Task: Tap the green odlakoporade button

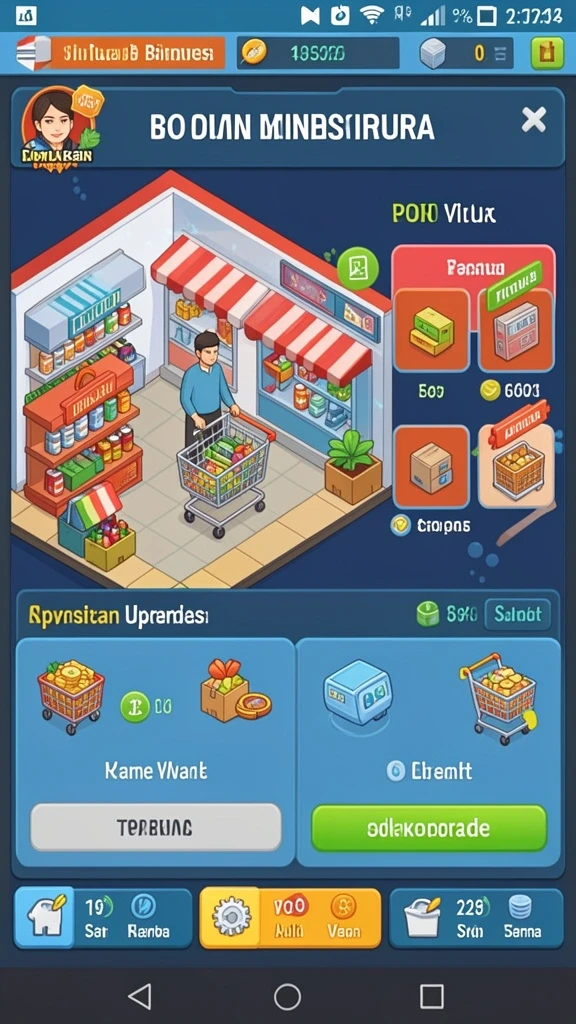Action: (428, 828)
